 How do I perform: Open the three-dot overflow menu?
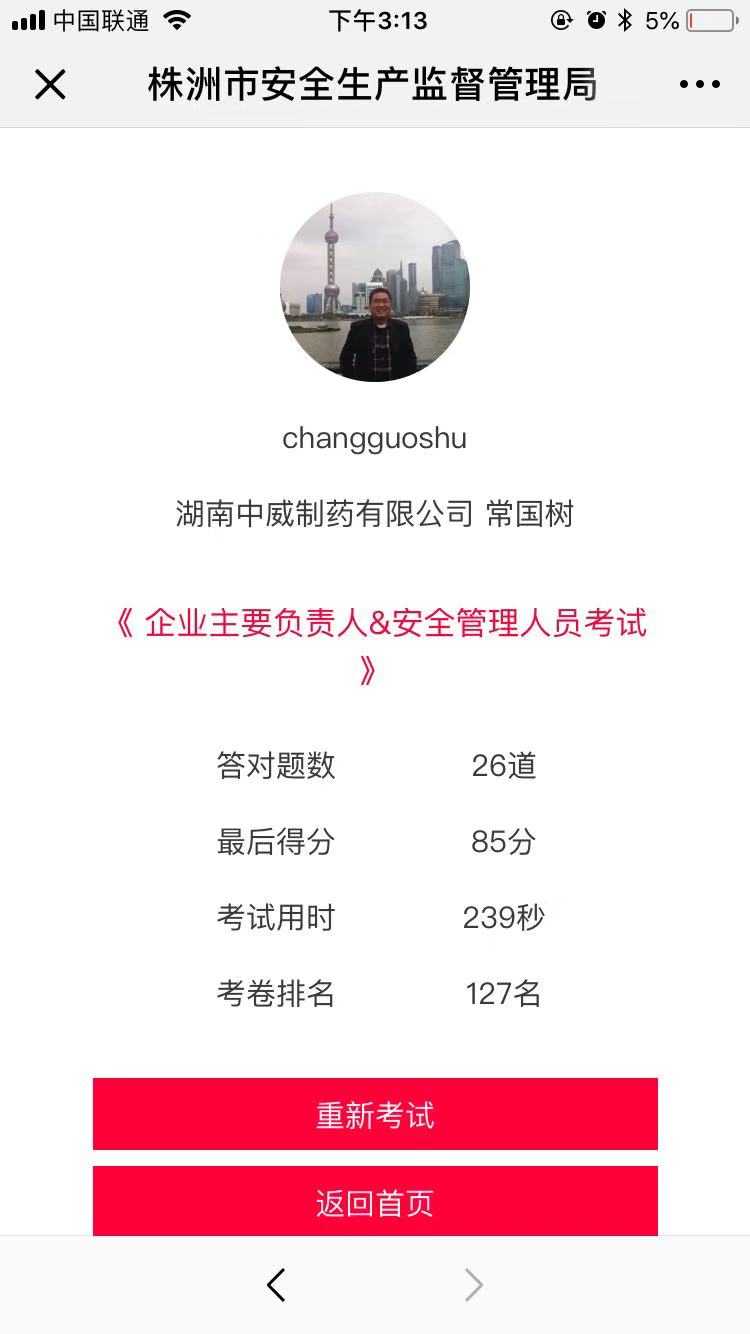699,85
